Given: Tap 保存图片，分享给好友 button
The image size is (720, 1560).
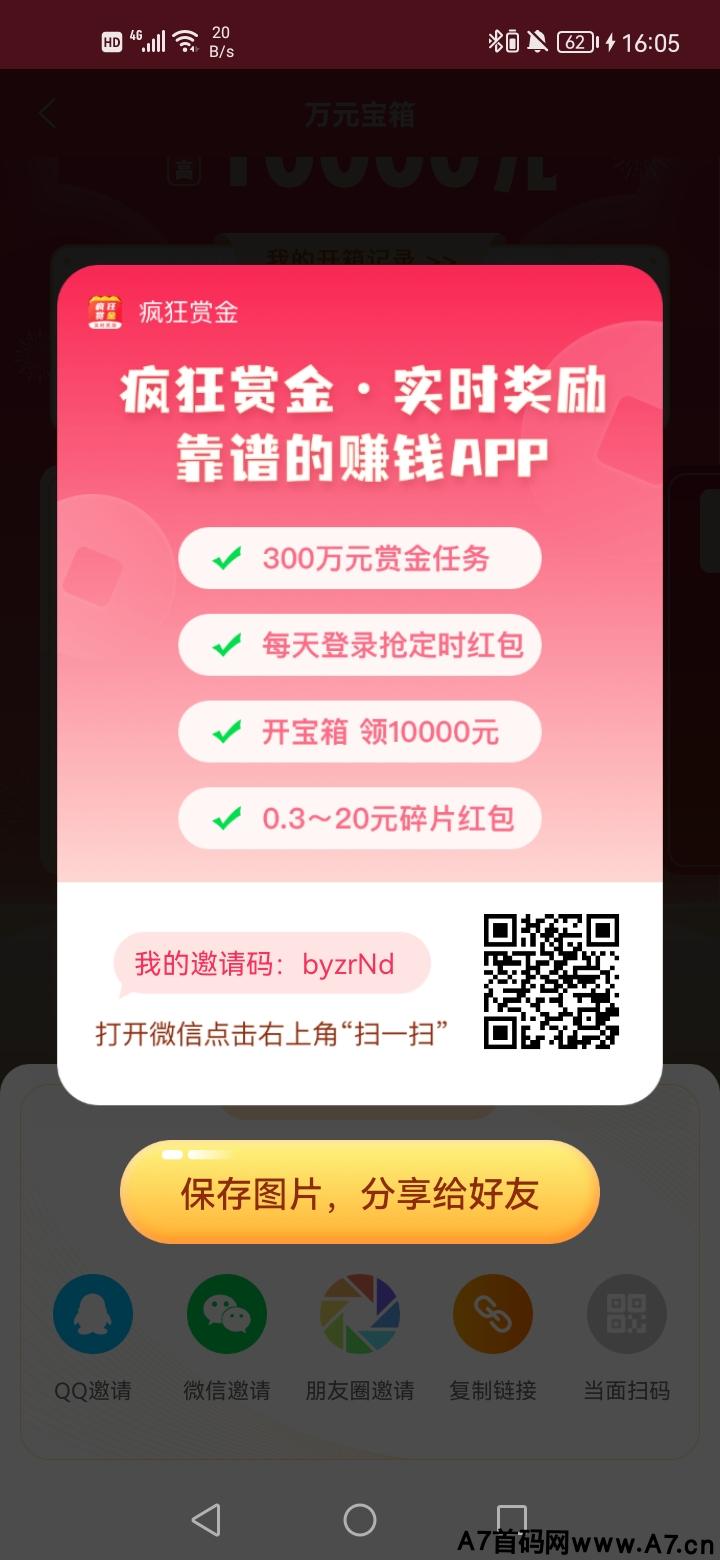Looking at the screenshot, I should pyautogui.click(x=360, y=1193).
